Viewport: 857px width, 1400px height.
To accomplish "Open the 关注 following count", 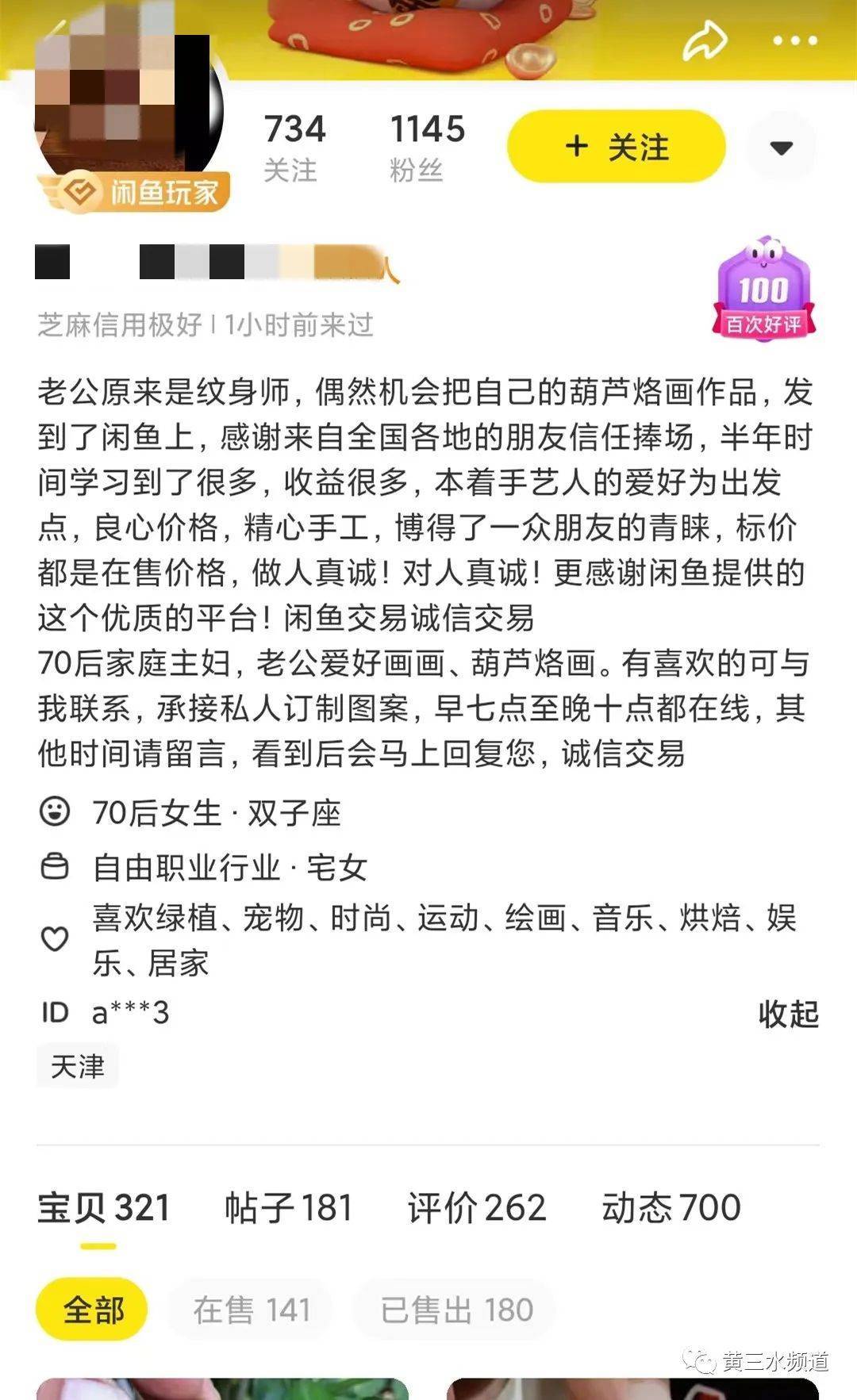I will 294,148.
